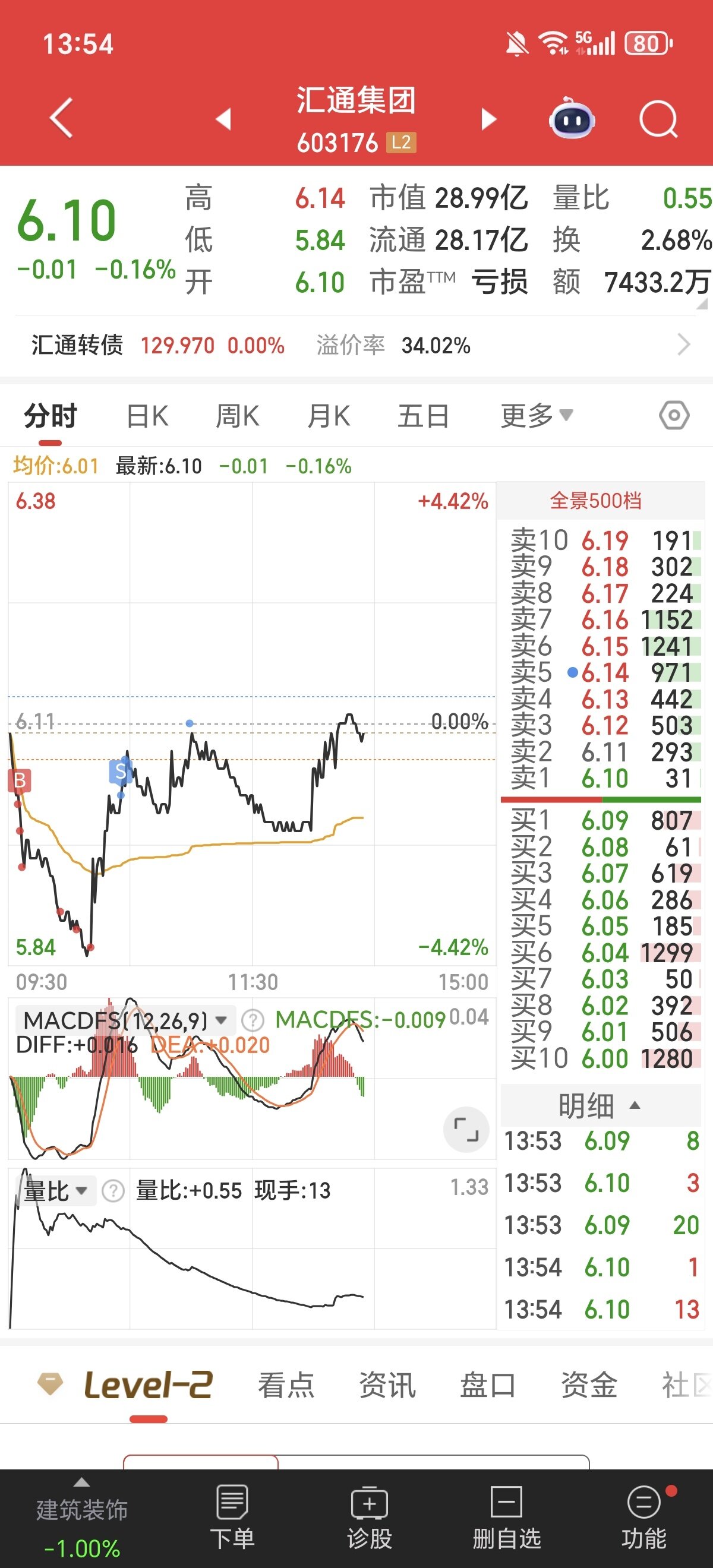Switch to the previous stock
Screen dimensions: 713x1568
(x=223, y=119)
